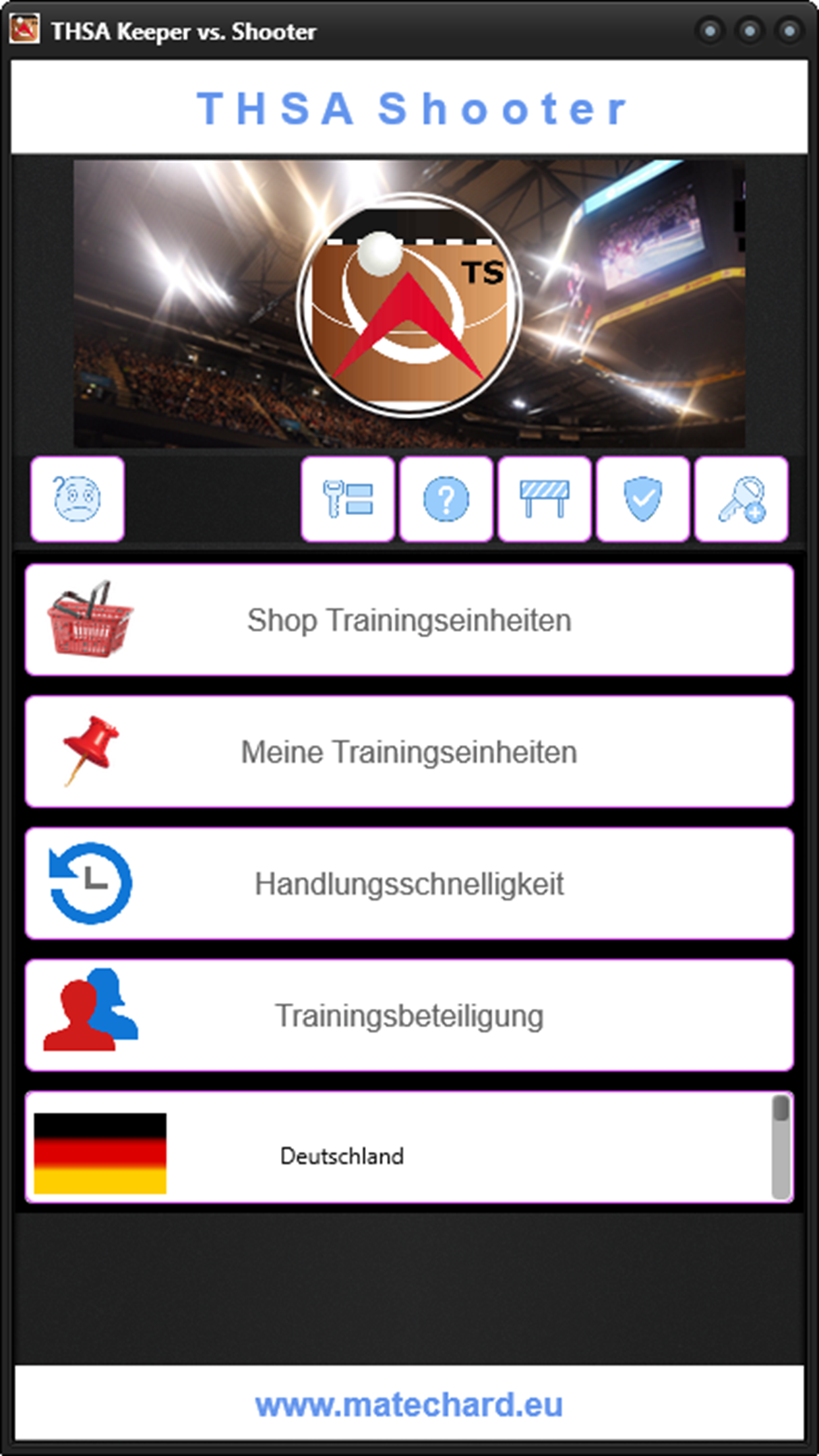Select Deutschland in the country list
The image size is (819, 1456).
tap(342, 1156)
